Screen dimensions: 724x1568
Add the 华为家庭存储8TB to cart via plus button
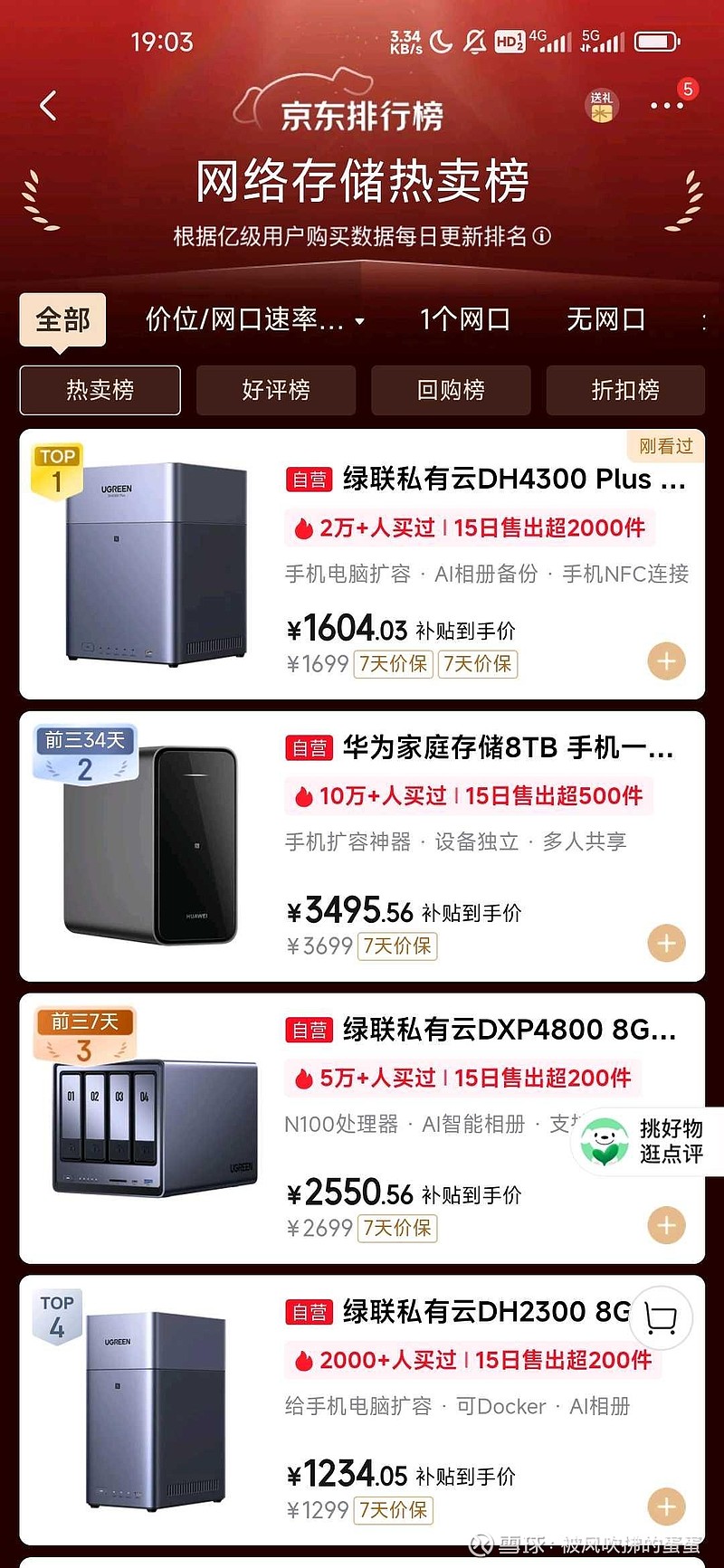coord(665,943)
